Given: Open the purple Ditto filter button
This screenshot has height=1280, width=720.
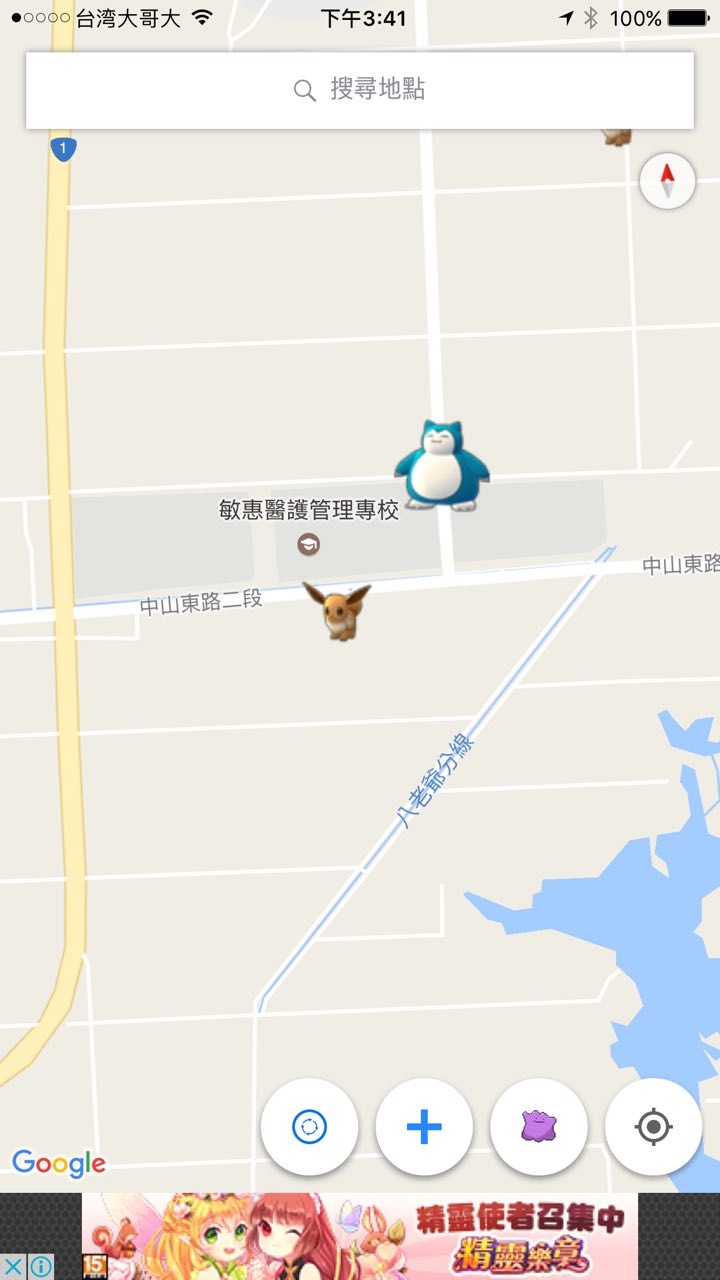Looking at the screenshot, I should pyautogui.click(x=539, y=1127).
